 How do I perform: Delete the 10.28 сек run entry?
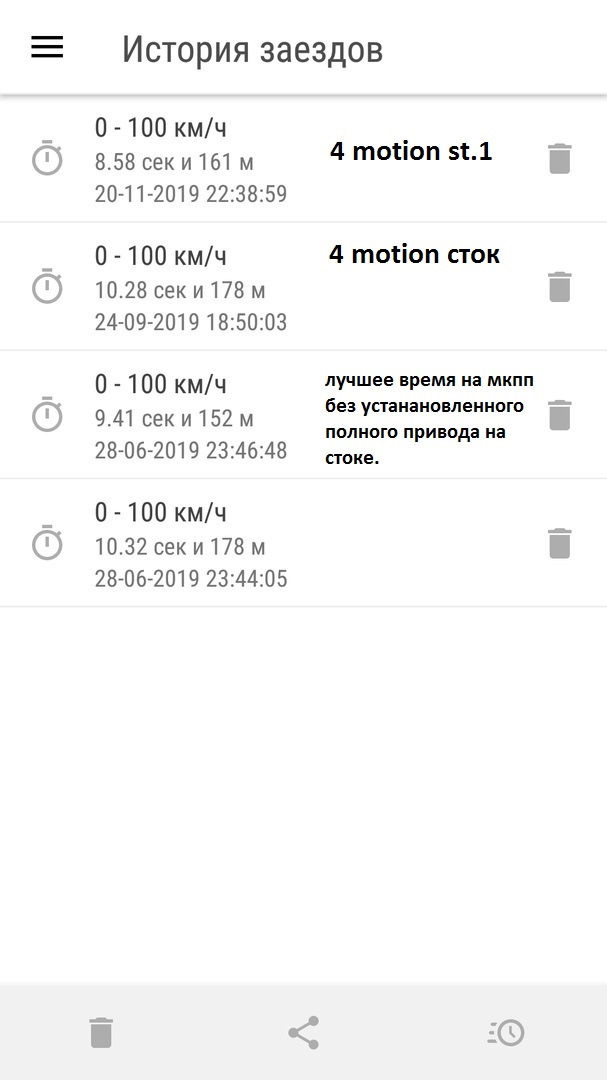coord(559,287)
